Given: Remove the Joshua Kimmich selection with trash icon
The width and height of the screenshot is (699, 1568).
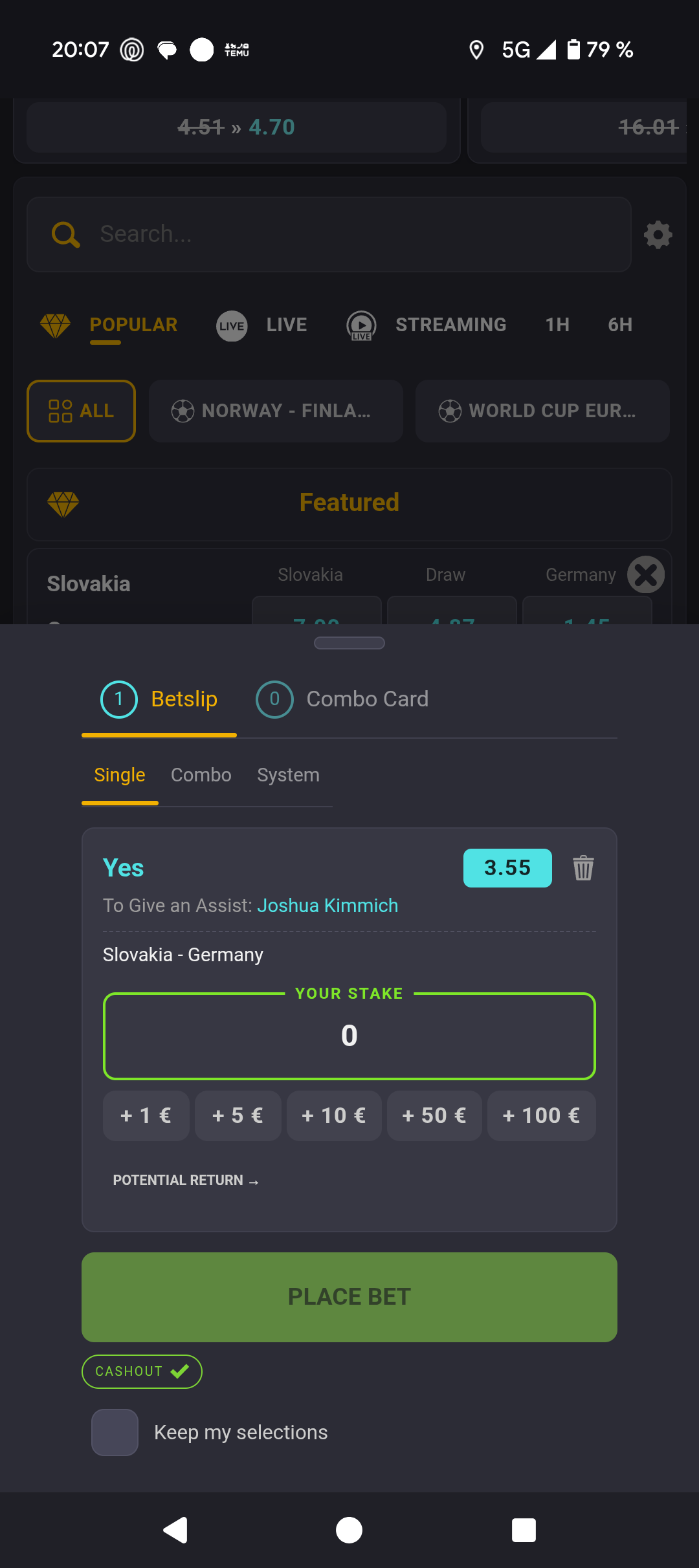Looking at the screenshot, I should click(583, 867).
